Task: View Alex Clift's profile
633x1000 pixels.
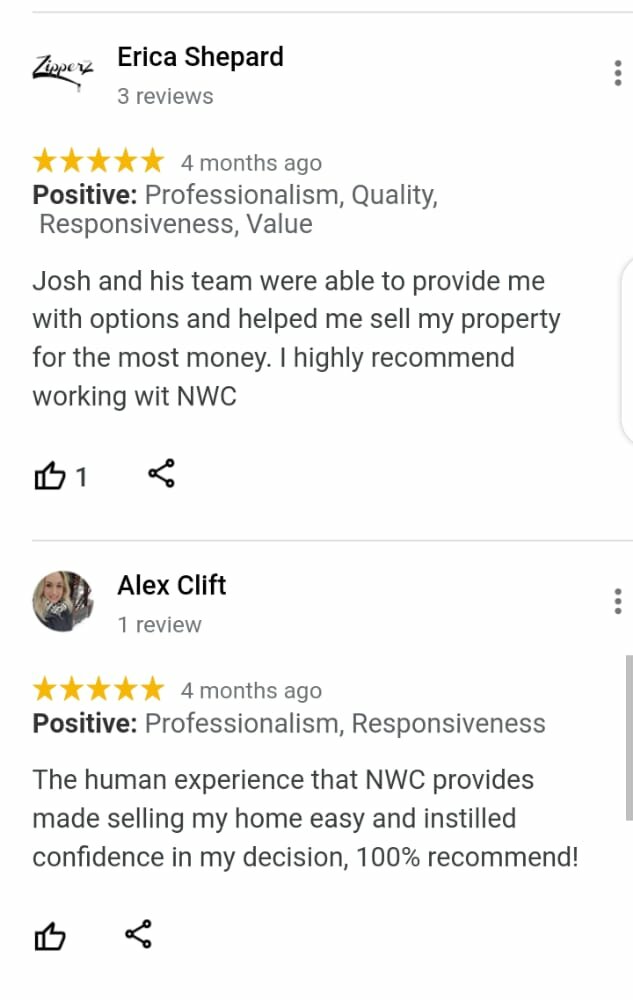Action: (172, 585)
